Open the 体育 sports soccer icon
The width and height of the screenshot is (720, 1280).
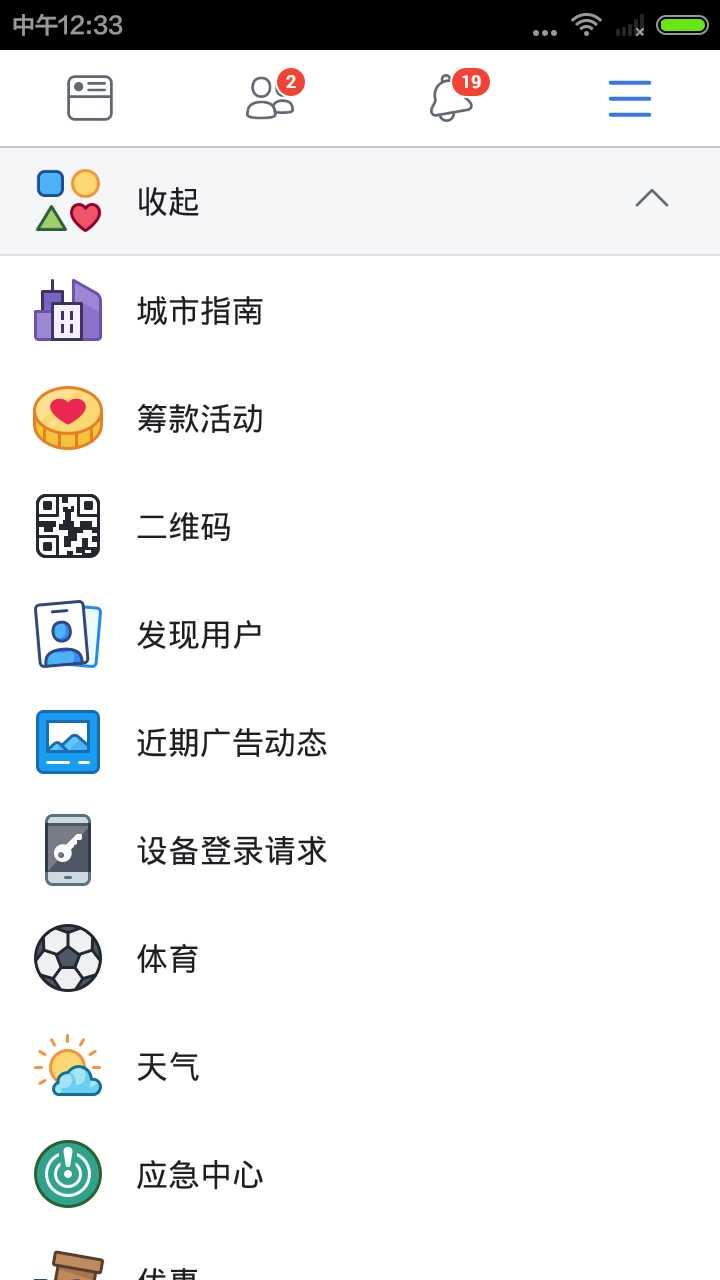(x=67, y=958)
